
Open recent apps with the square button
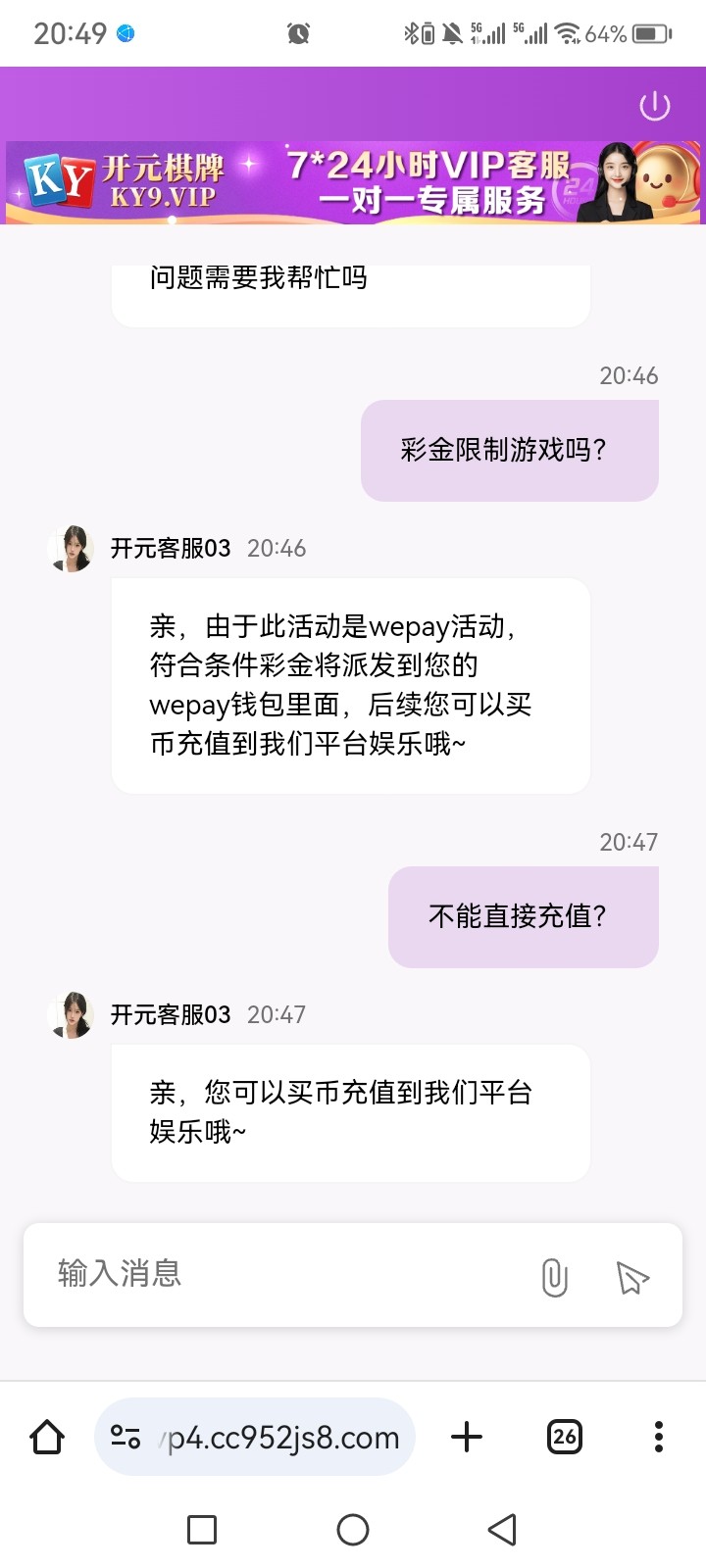point(202,1529)
